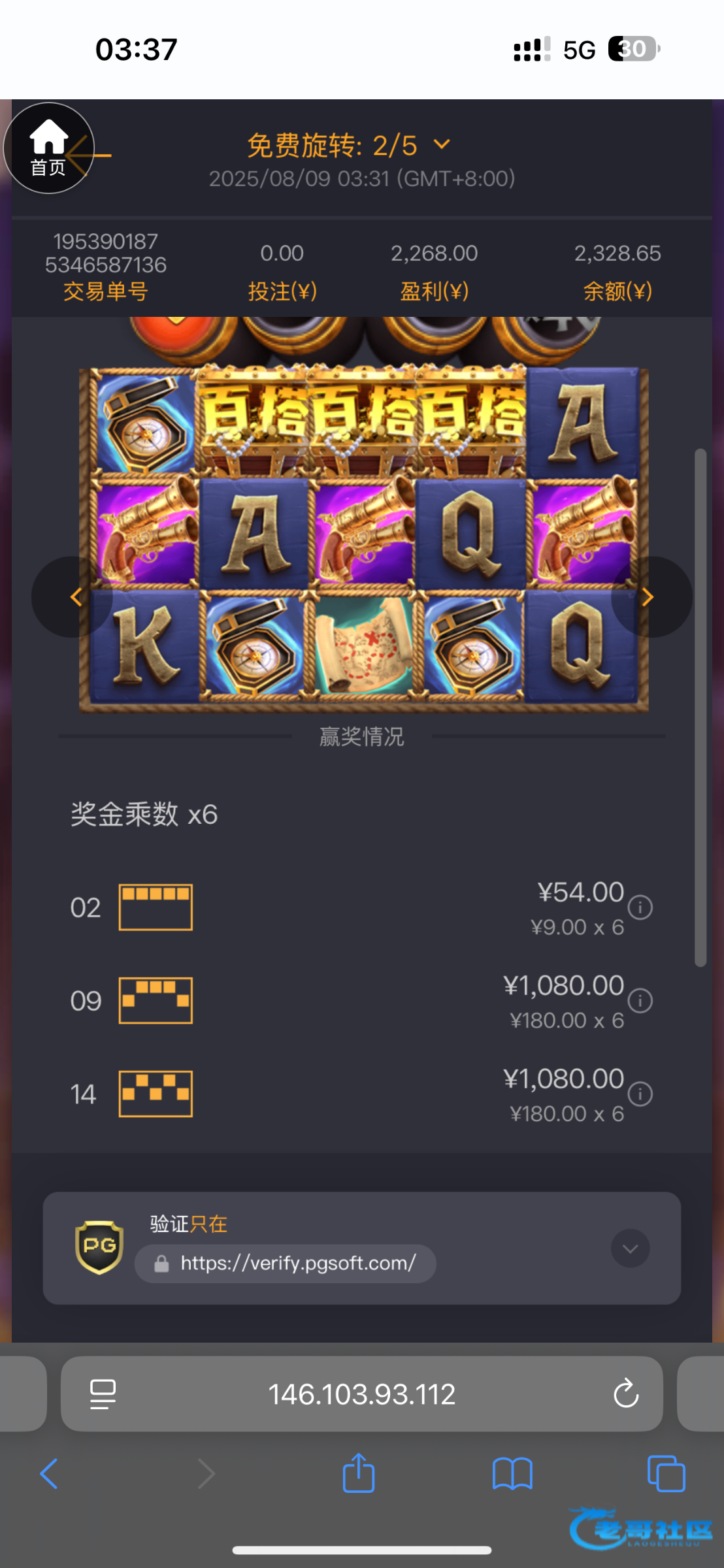The width and height of the screenshot is (724, 1568).
Task: Expand the PG verification panel
Action: tap(630, 1249)
